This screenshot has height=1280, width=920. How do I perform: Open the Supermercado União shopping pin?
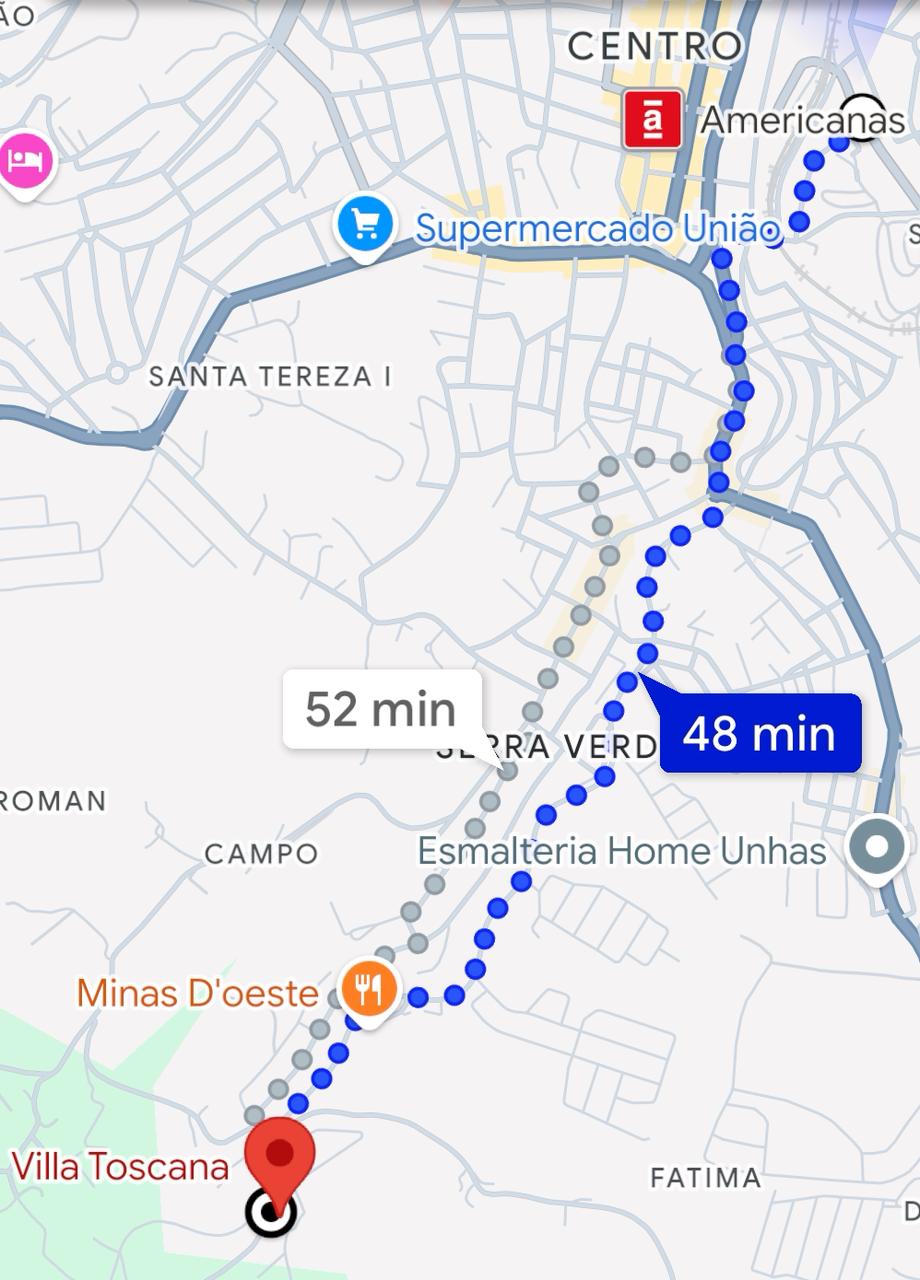[364, 228]
